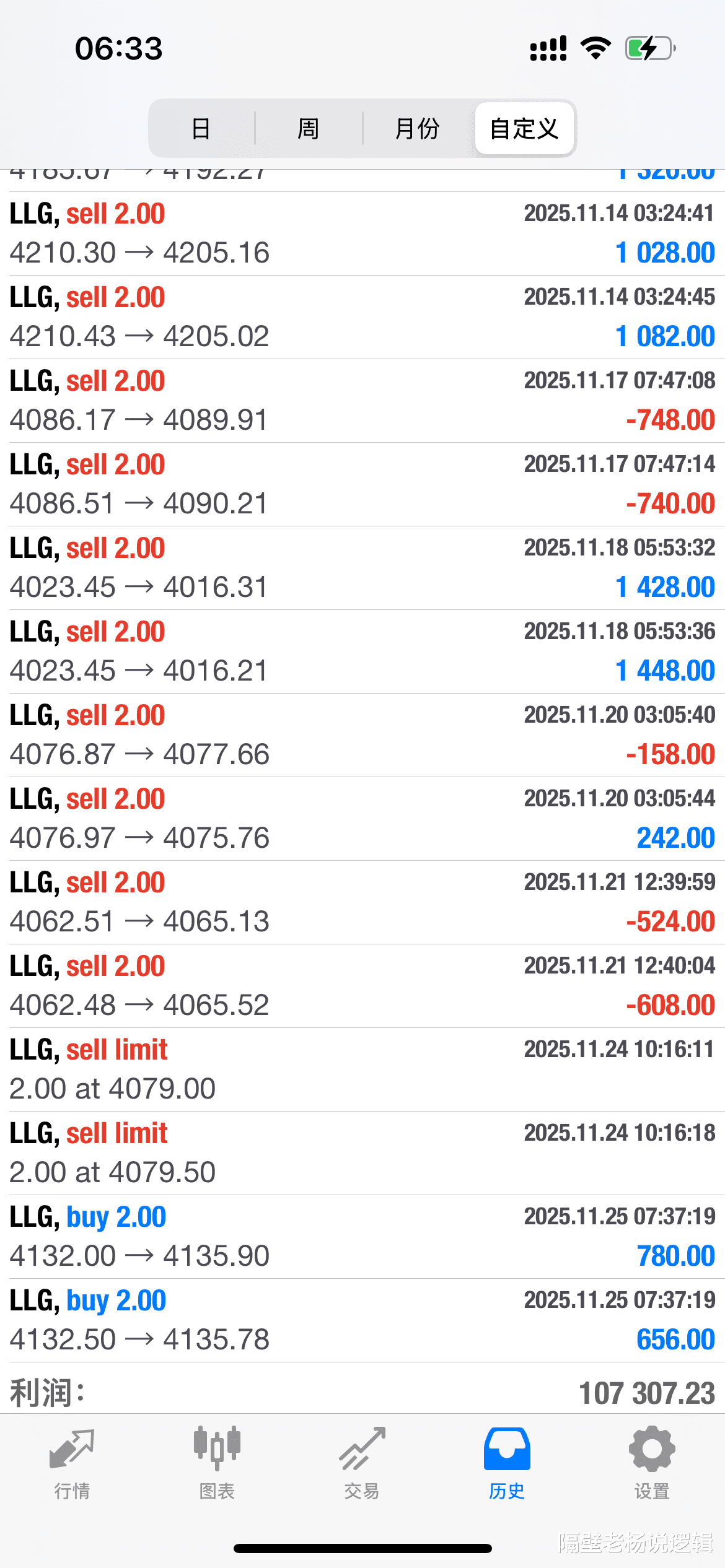The height and width of the screenshot is (1568, 725).
Task: View the sell trade with profit 1 082.00
Action: 362,317
